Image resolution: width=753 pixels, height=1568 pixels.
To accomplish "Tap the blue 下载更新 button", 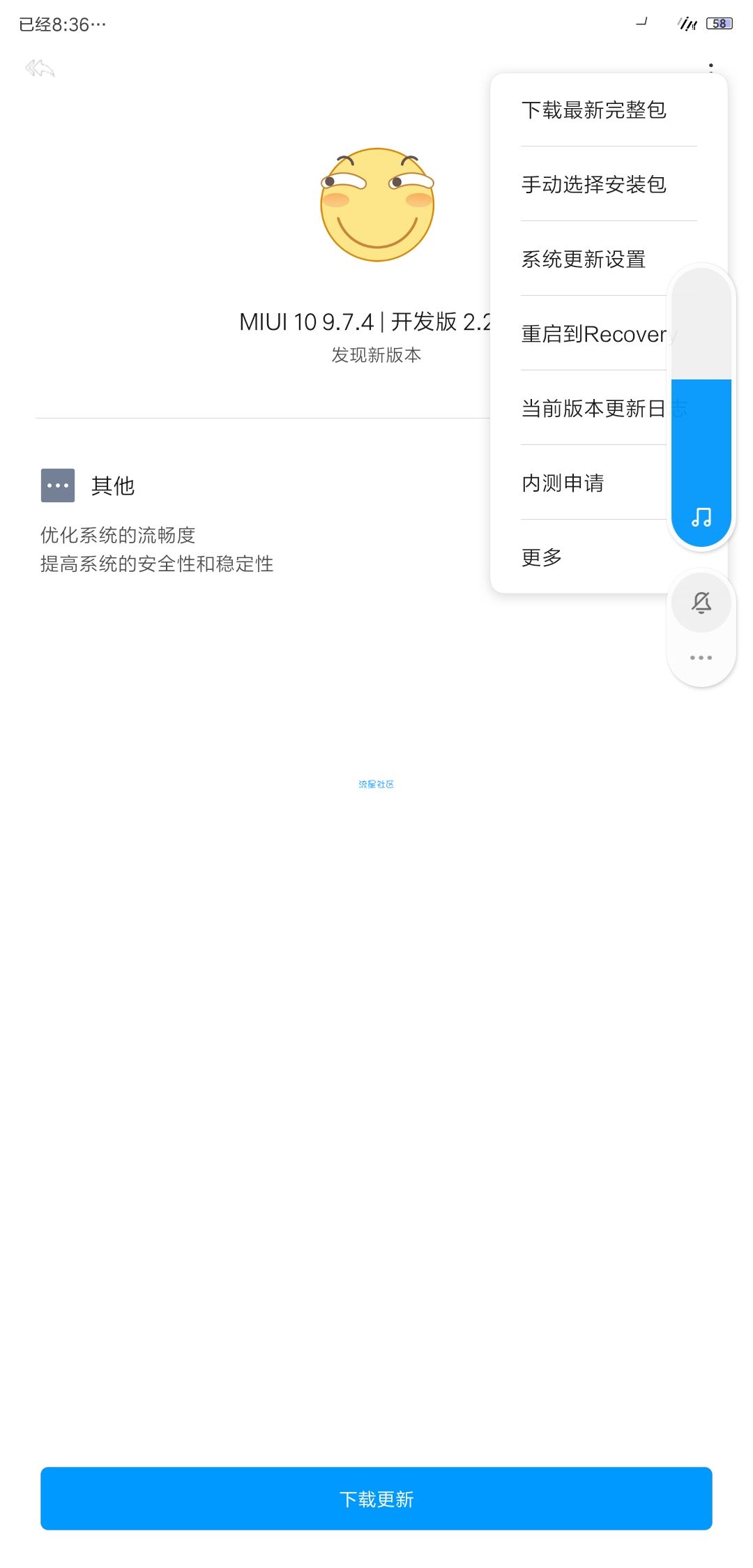I will tap(376, 1498).
